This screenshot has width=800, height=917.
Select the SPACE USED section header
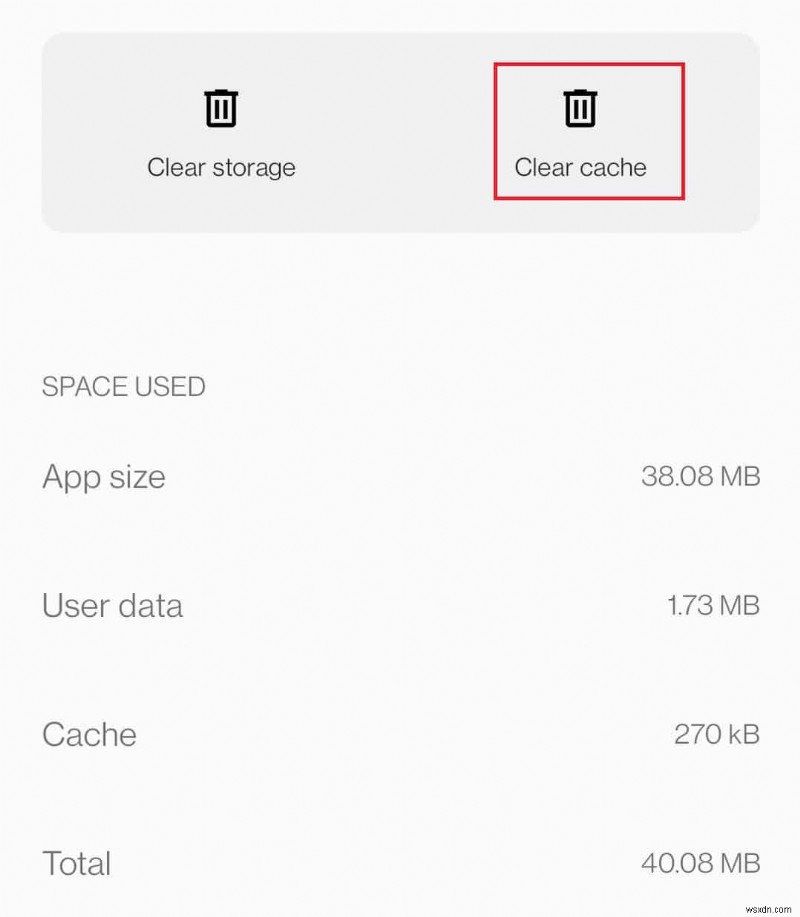123,387
